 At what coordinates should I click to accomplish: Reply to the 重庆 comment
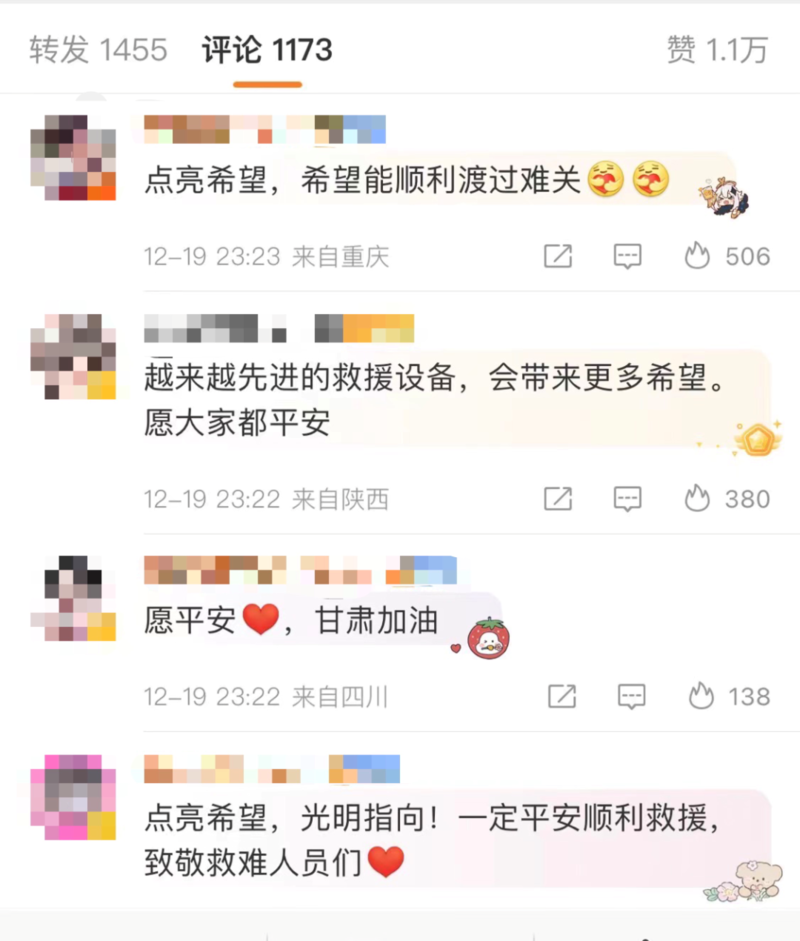click(x=627, y=257)
